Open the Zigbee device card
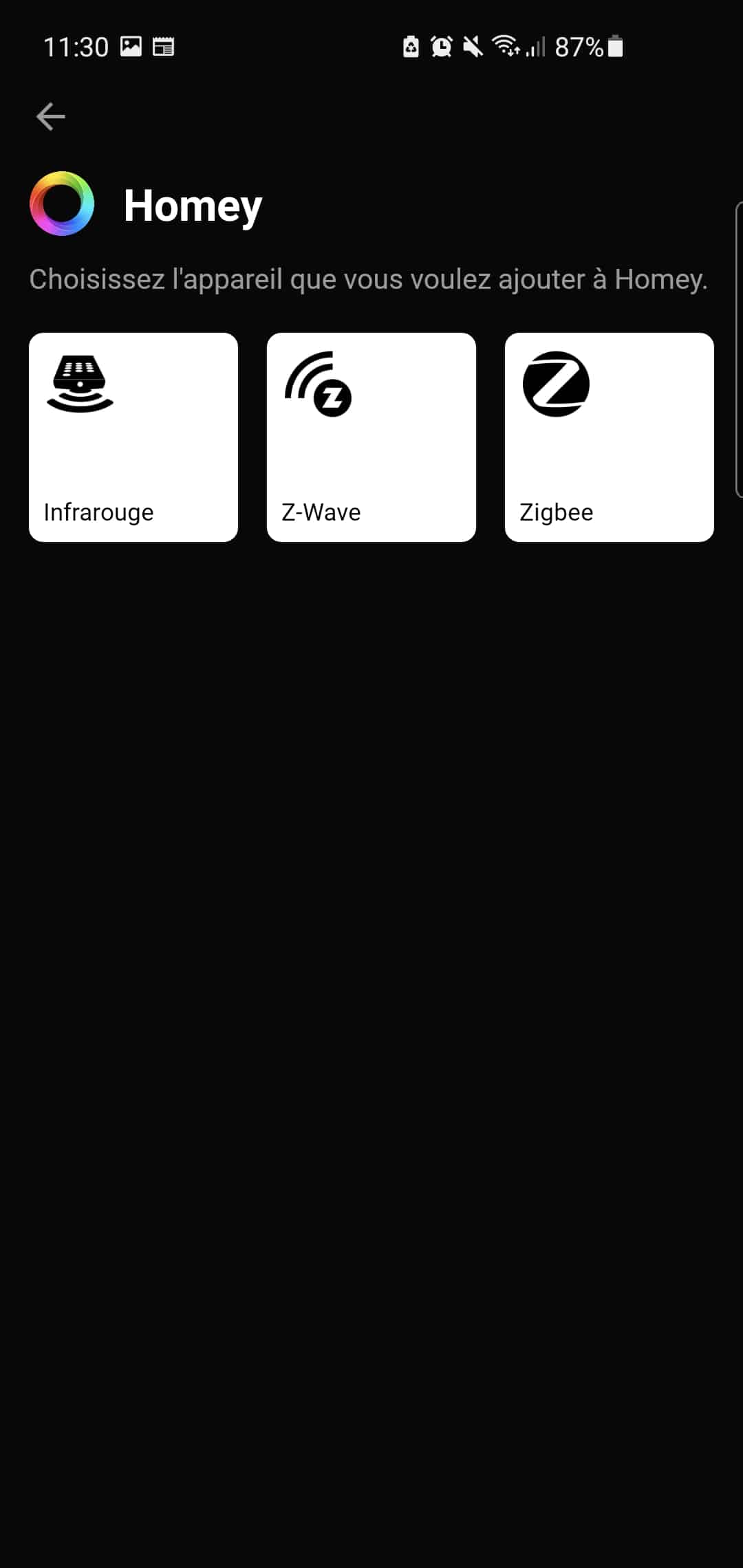Image resolution: width=743 pixels, height=1568 pixels. coord(610,437)
